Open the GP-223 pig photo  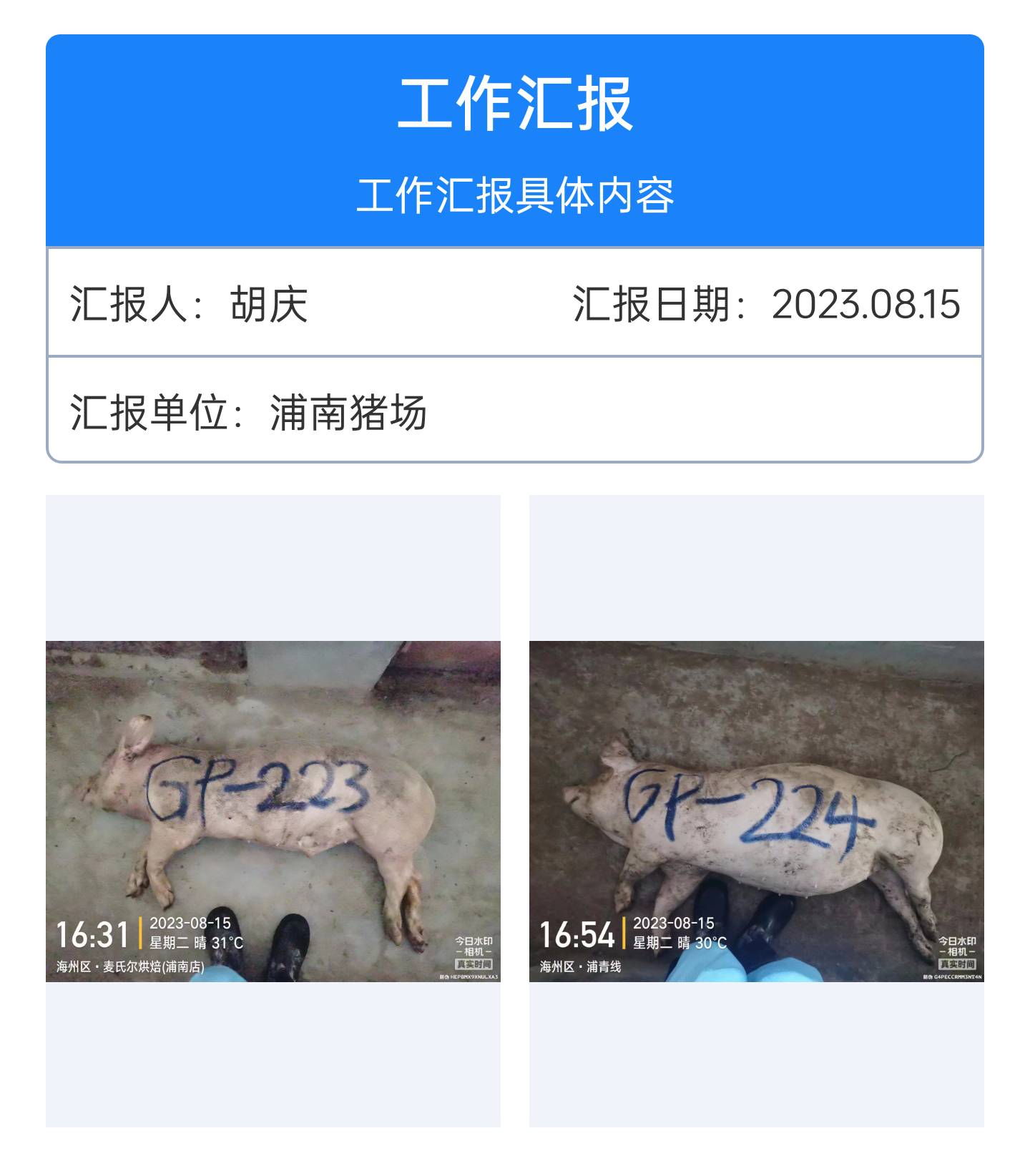pyautogui.click(x=273, y=810)
